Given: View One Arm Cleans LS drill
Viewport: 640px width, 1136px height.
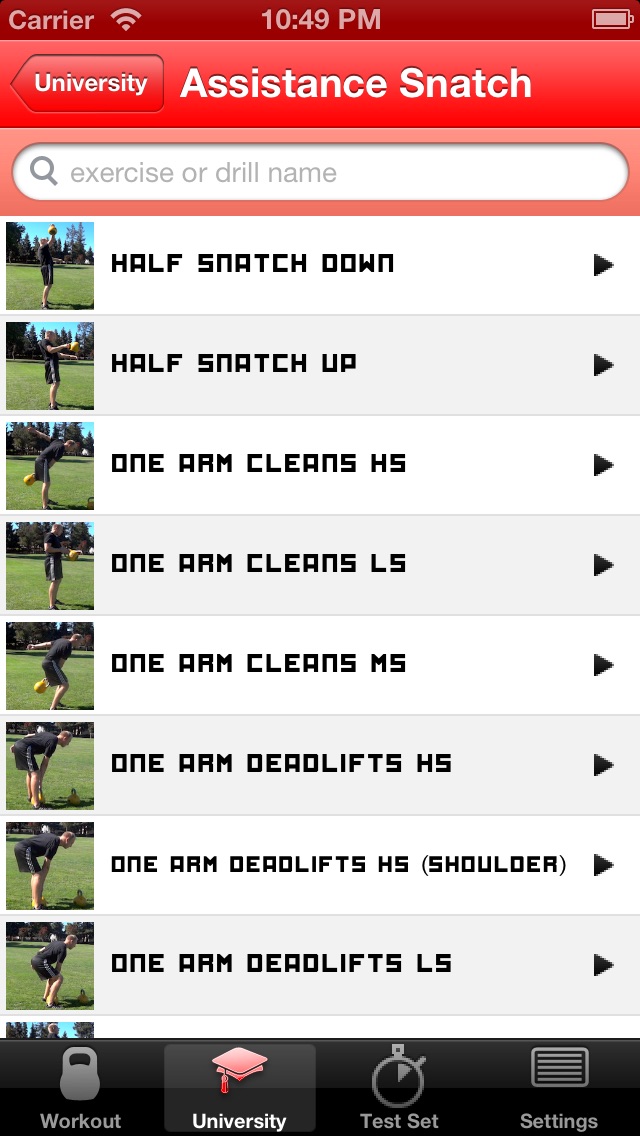Looking at the screenshot, I should [320, 565].
